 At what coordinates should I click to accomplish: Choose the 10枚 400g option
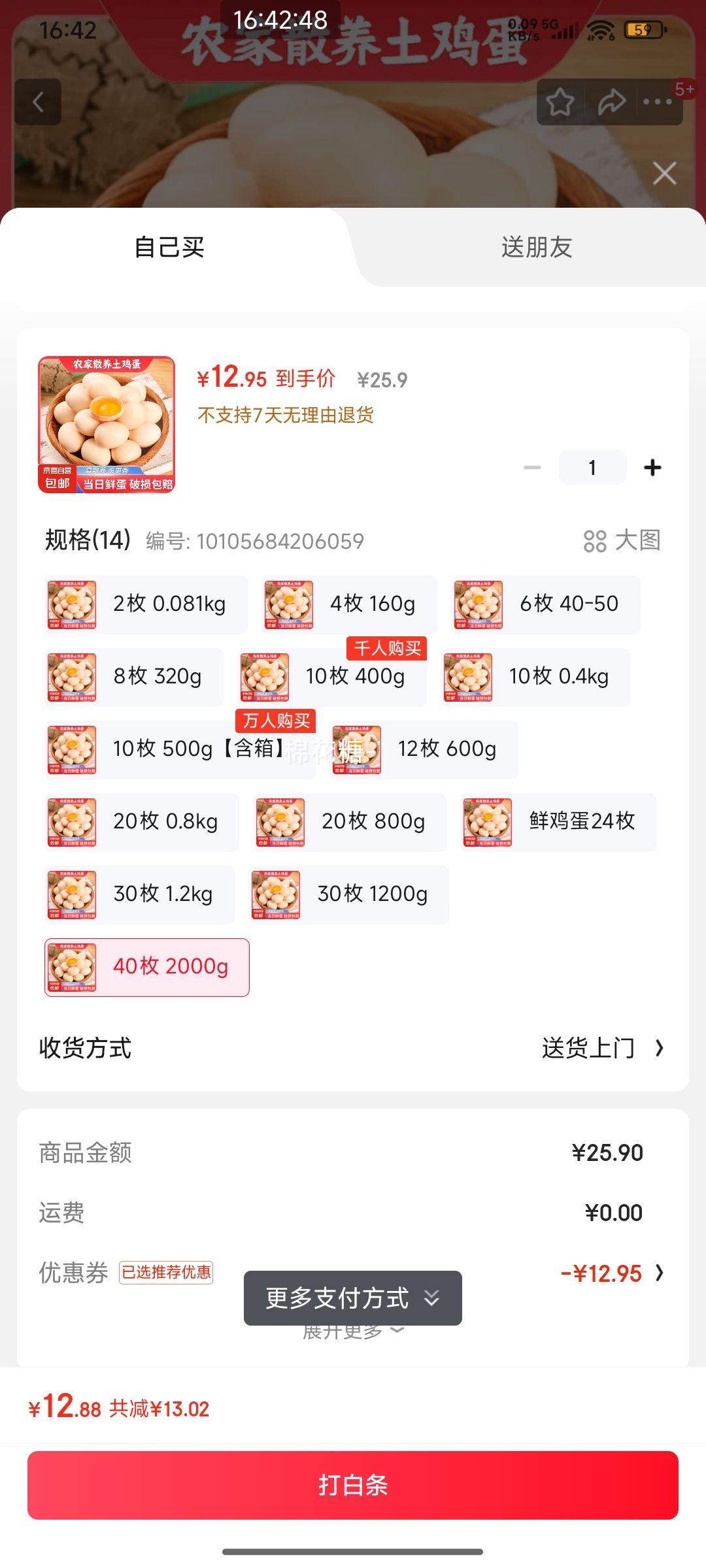pyautogui.click(x=333, y=677)
